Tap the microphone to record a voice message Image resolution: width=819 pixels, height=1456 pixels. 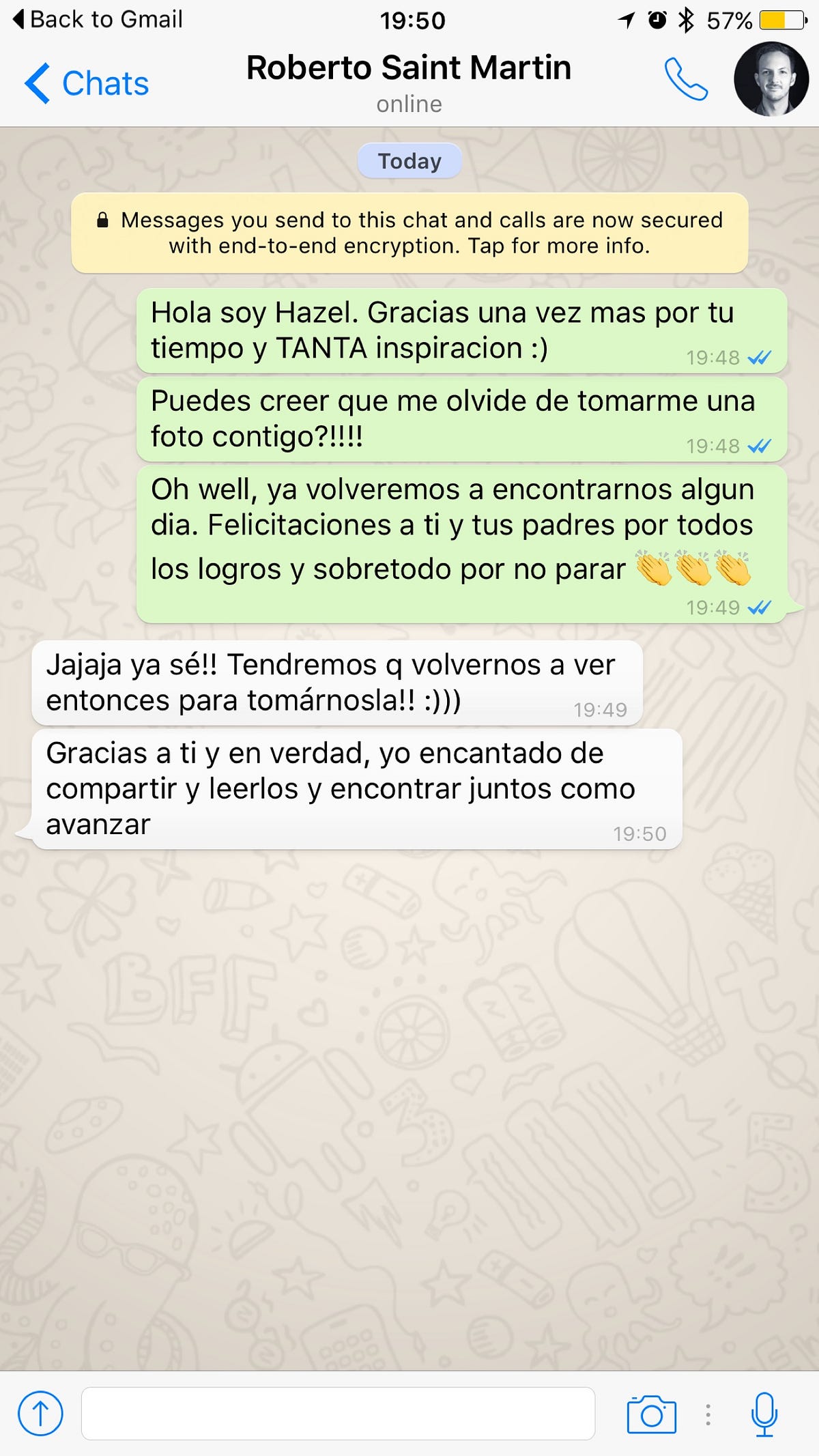pos(764,1414)
